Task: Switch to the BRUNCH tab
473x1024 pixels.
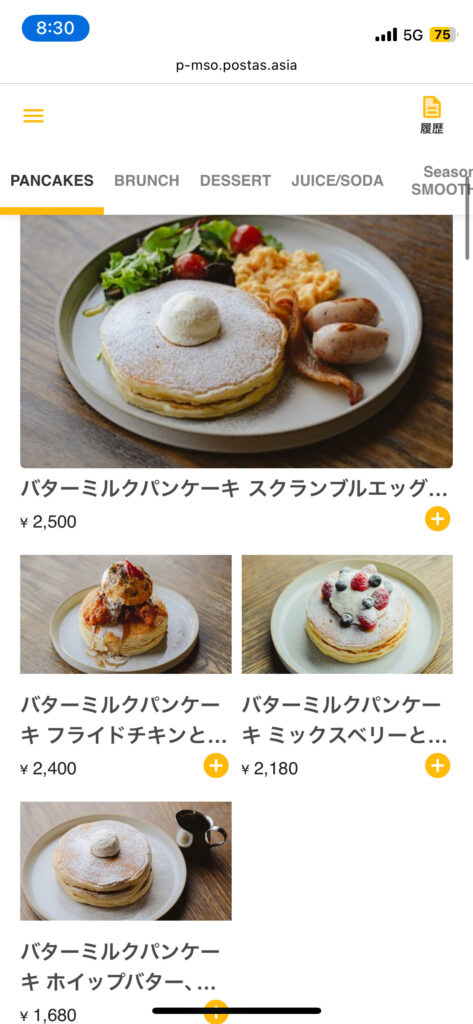Action: pyautogui.click(x=146, y=181)
